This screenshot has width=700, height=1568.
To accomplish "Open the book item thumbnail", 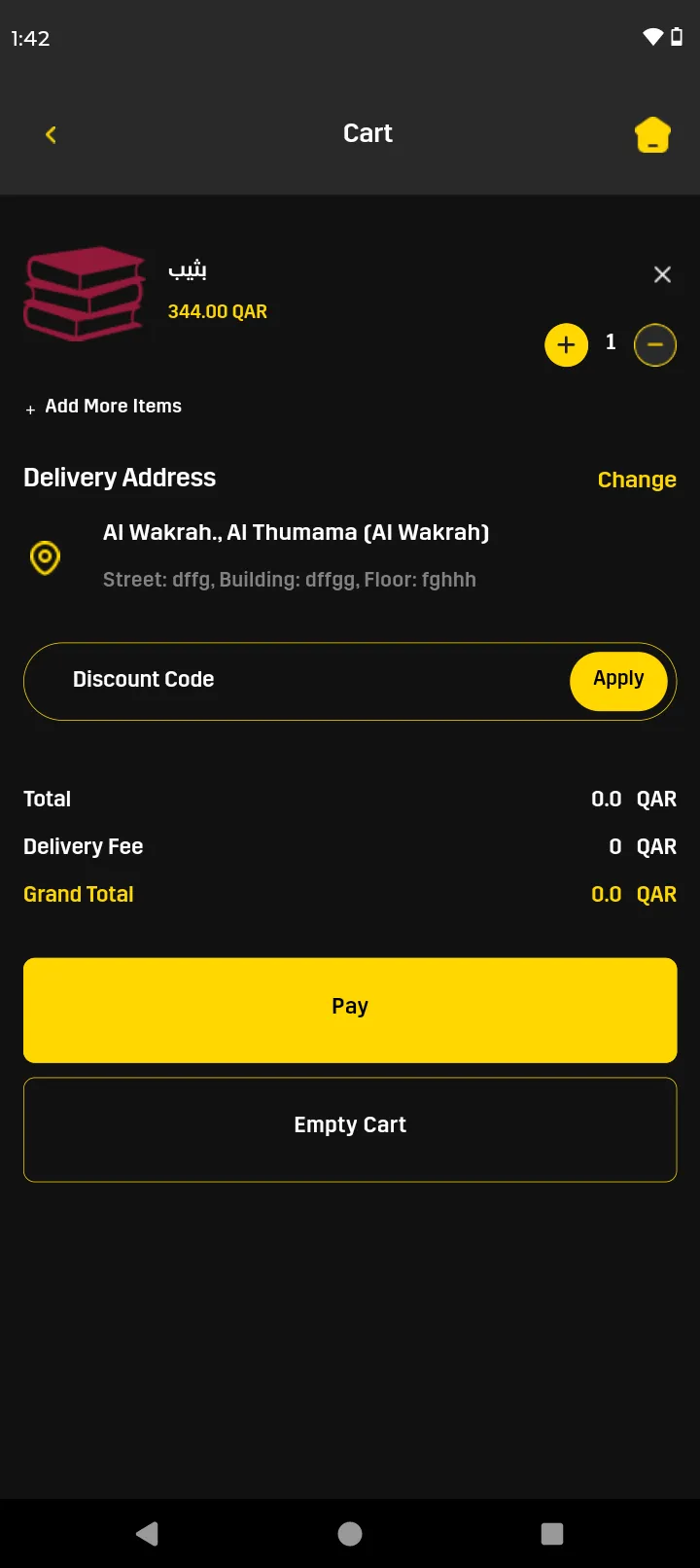I will [x=84, y=293].
